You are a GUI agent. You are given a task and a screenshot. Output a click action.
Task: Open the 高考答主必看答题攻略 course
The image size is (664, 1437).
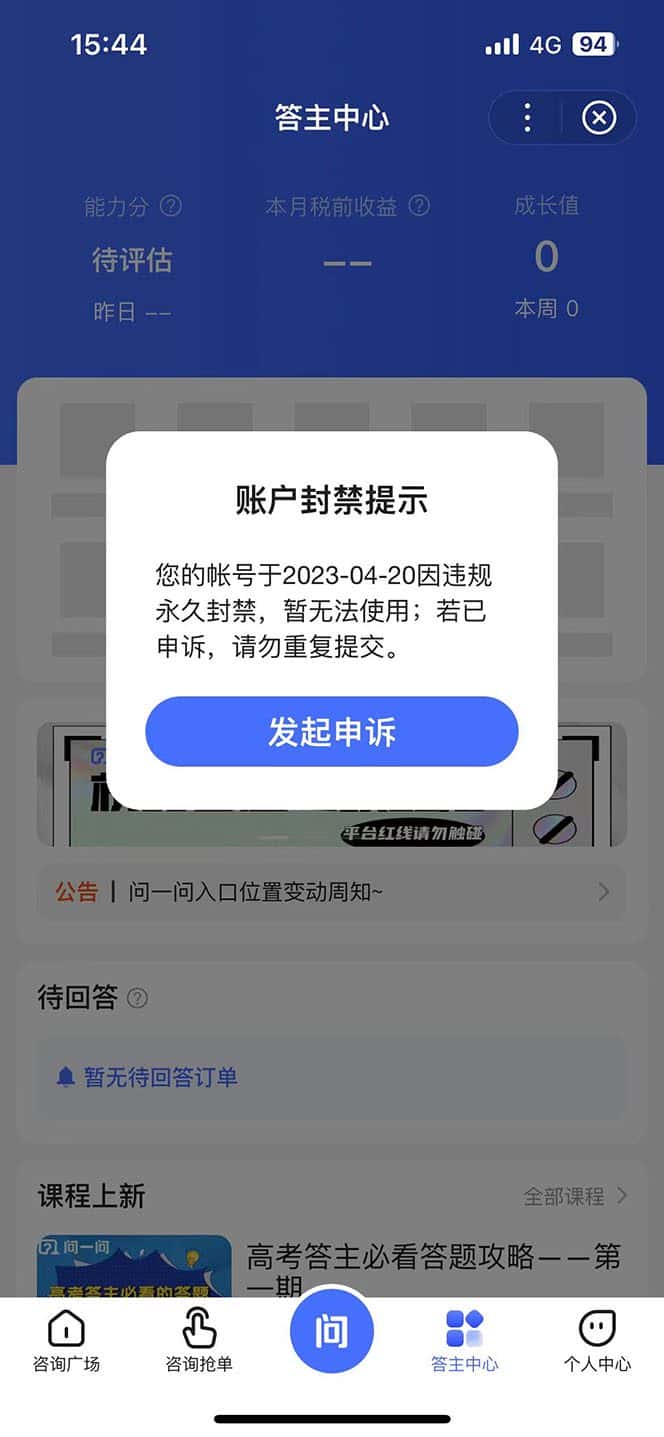pos(433,1266)
